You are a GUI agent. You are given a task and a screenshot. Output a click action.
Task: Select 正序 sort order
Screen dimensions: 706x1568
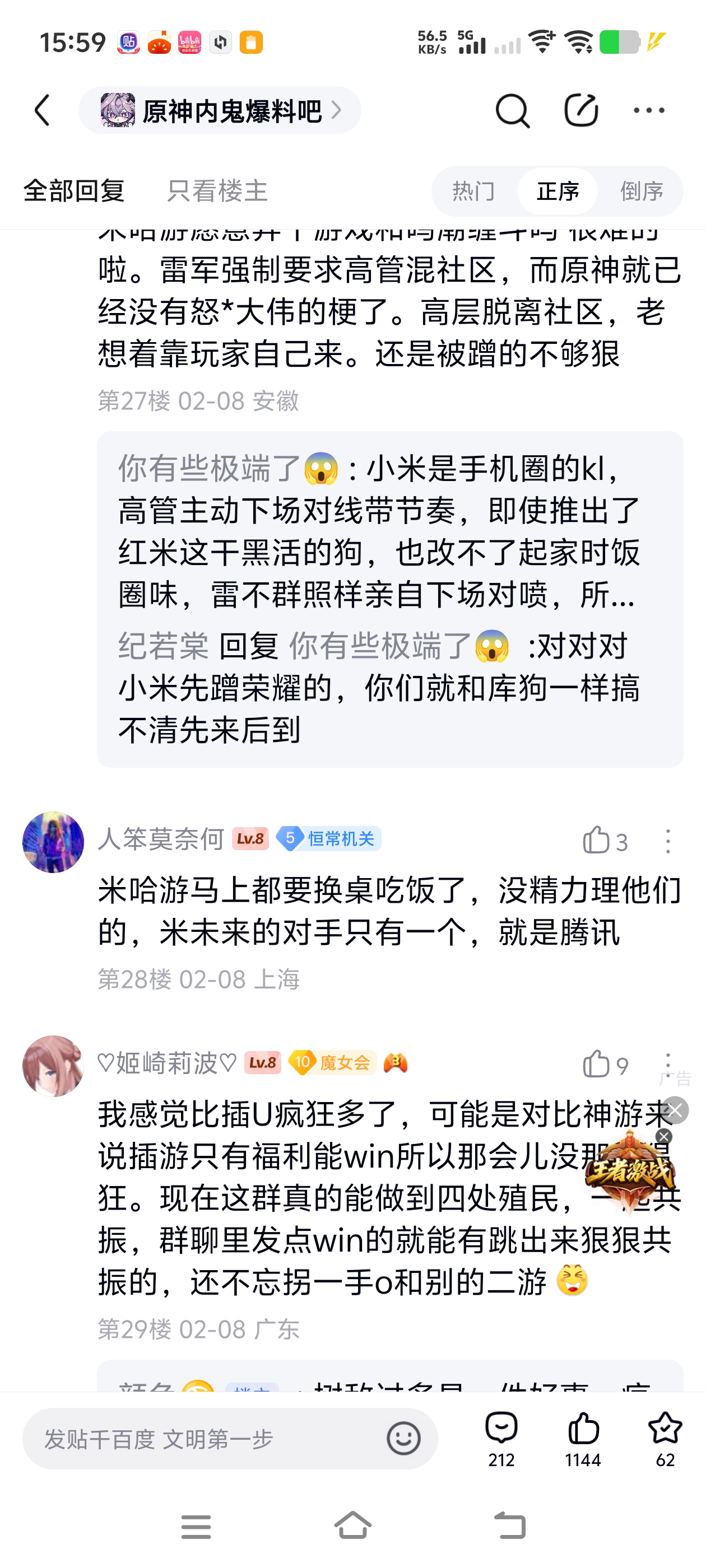tap(558, 191)
